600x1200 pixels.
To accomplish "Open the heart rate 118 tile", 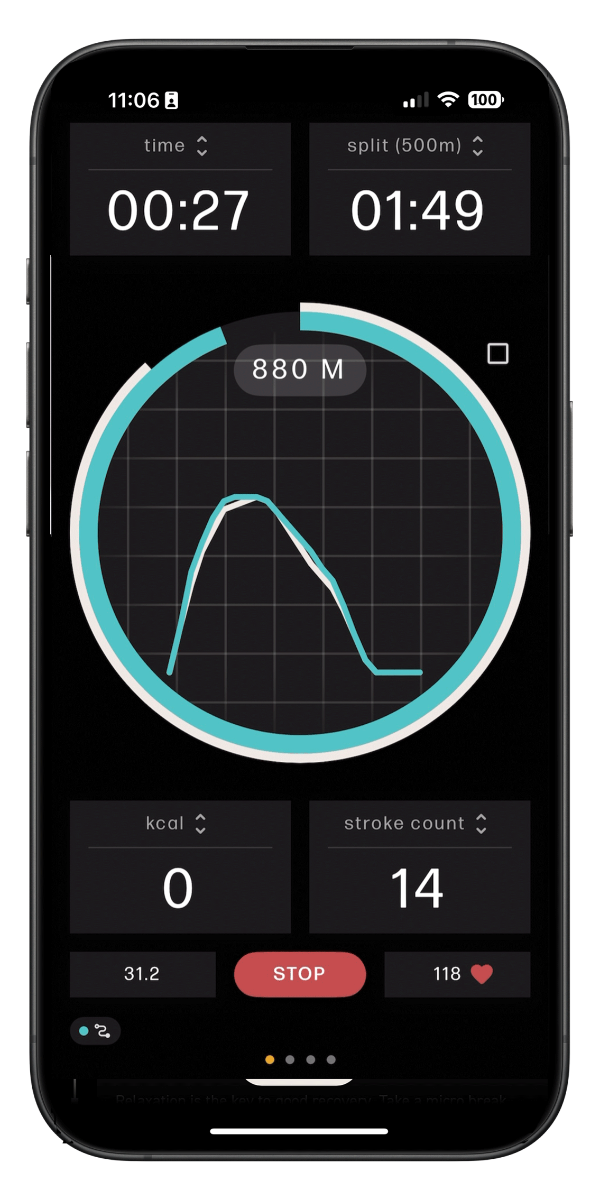I will [x=457, y=974].
